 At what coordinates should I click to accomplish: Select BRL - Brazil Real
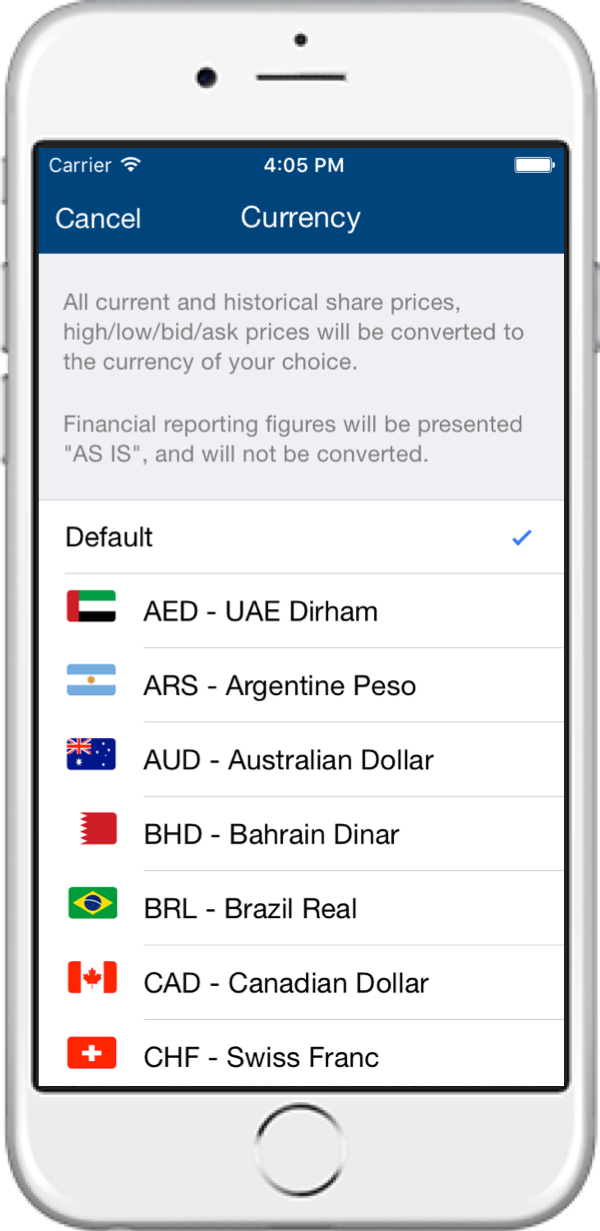click(301, 908)
